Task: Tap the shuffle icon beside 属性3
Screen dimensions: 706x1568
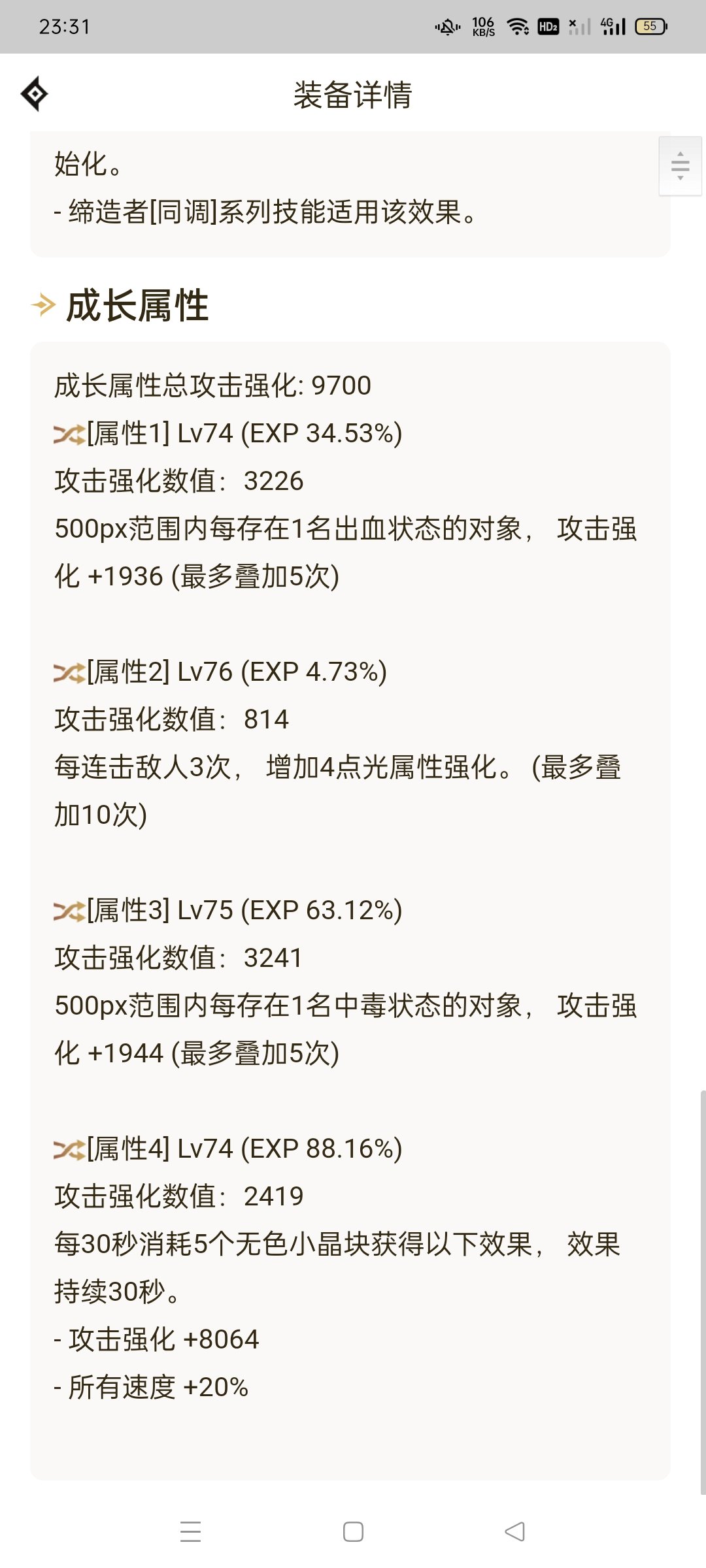Action: point(69,911)
